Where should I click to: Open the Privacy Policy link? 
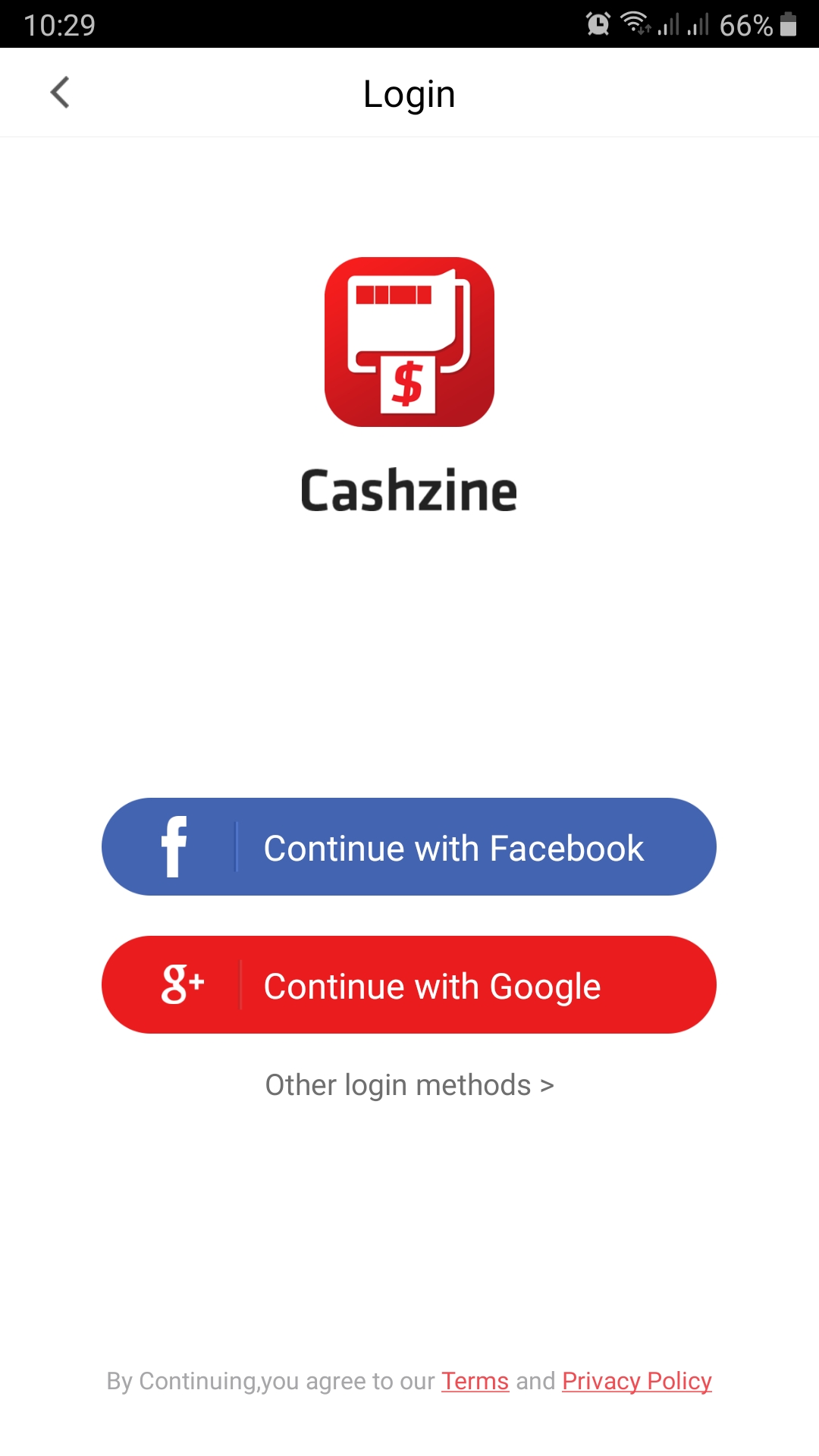point(637,1381)
